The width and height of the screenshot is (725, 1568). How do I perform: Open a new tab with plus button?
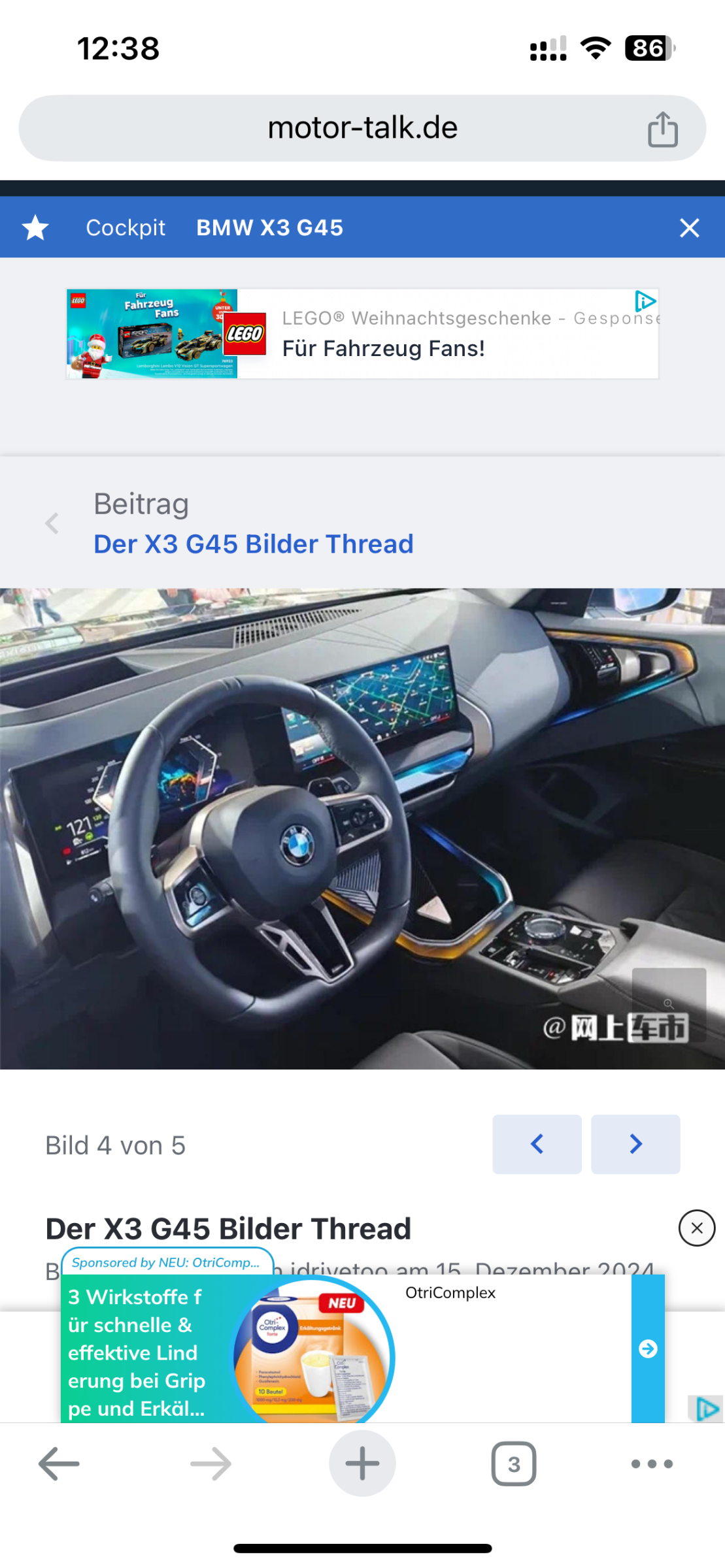tap(362, 1463)
